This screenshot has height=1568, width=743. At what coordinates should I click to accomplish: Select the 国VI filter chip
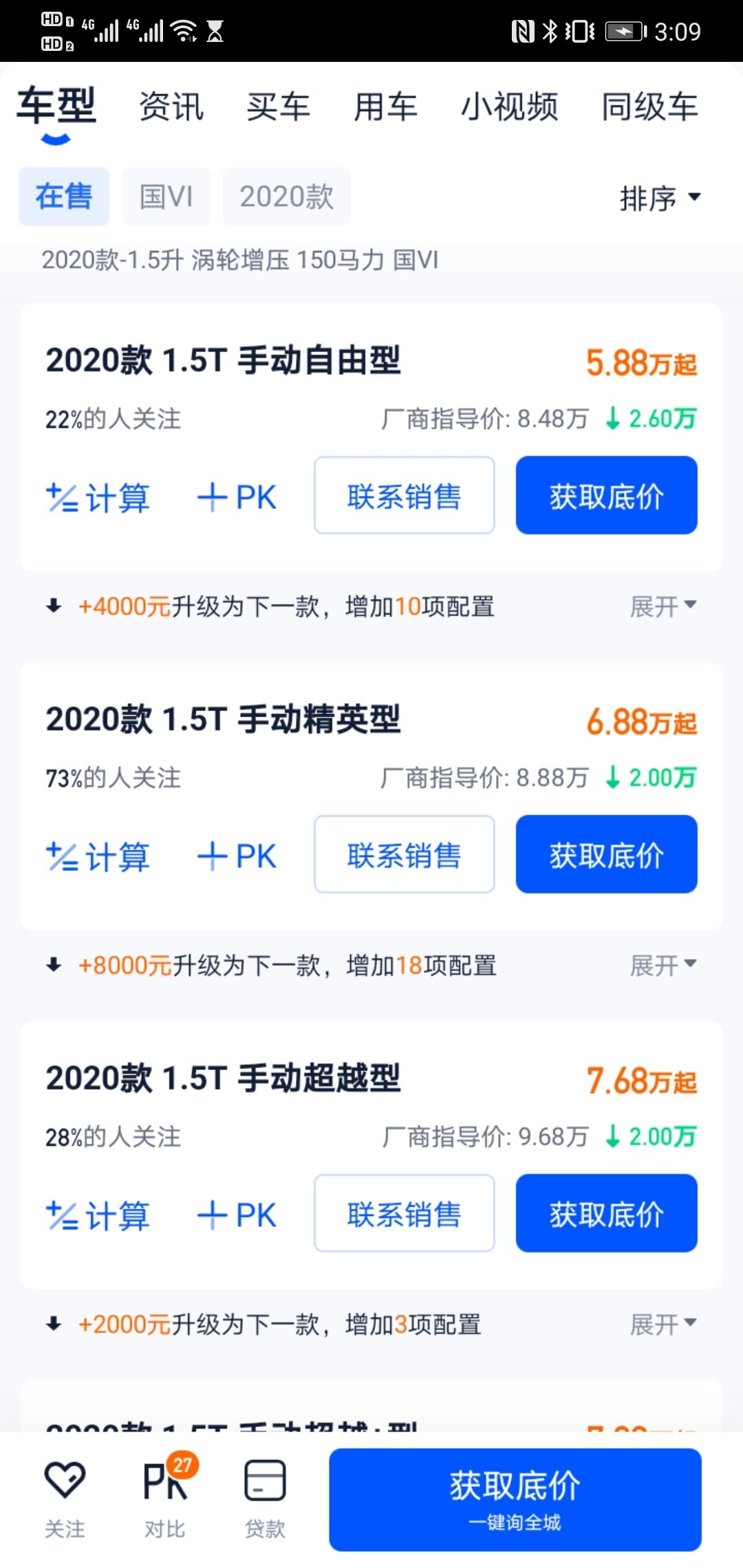pyautogui.click(x=166, y=197)
